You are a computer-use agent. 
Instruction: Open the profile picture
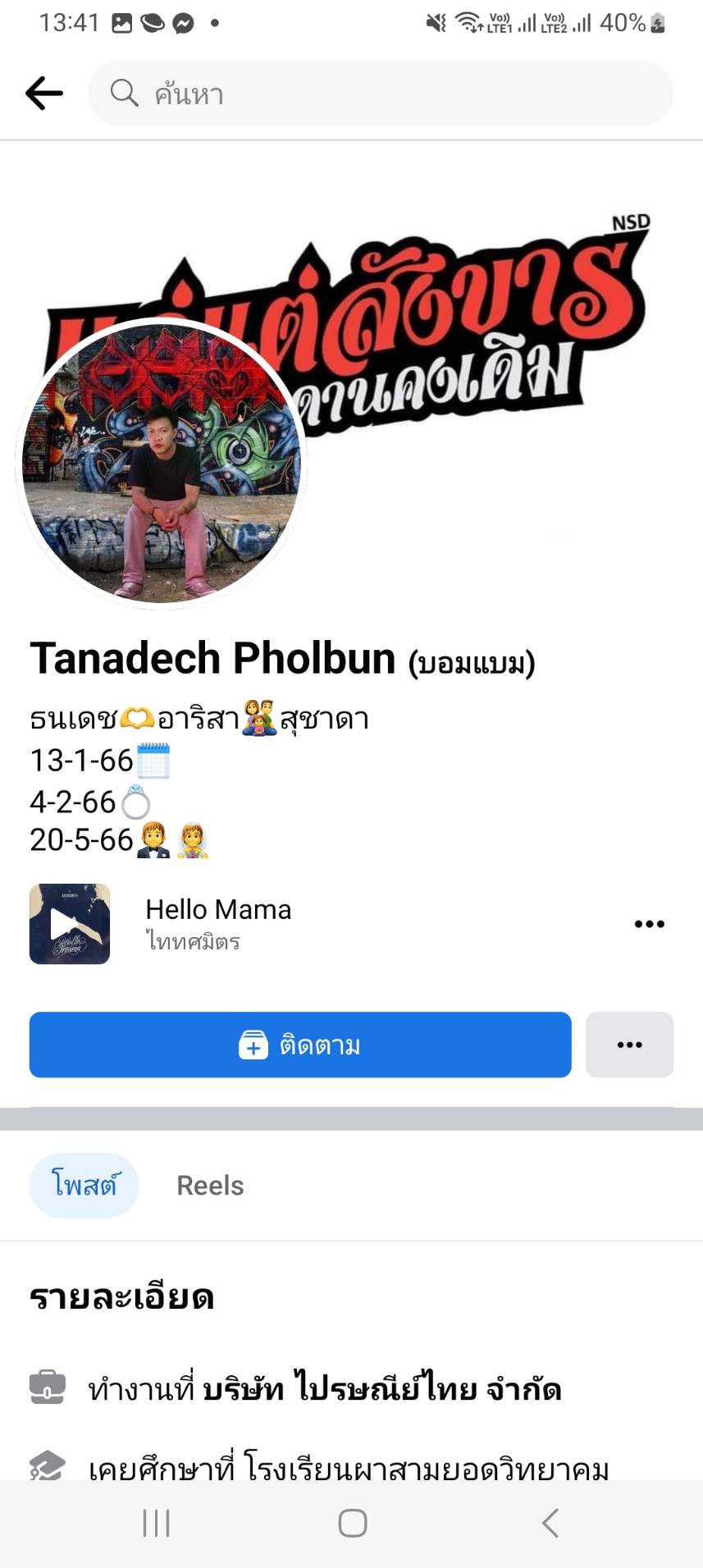point(162,464)
